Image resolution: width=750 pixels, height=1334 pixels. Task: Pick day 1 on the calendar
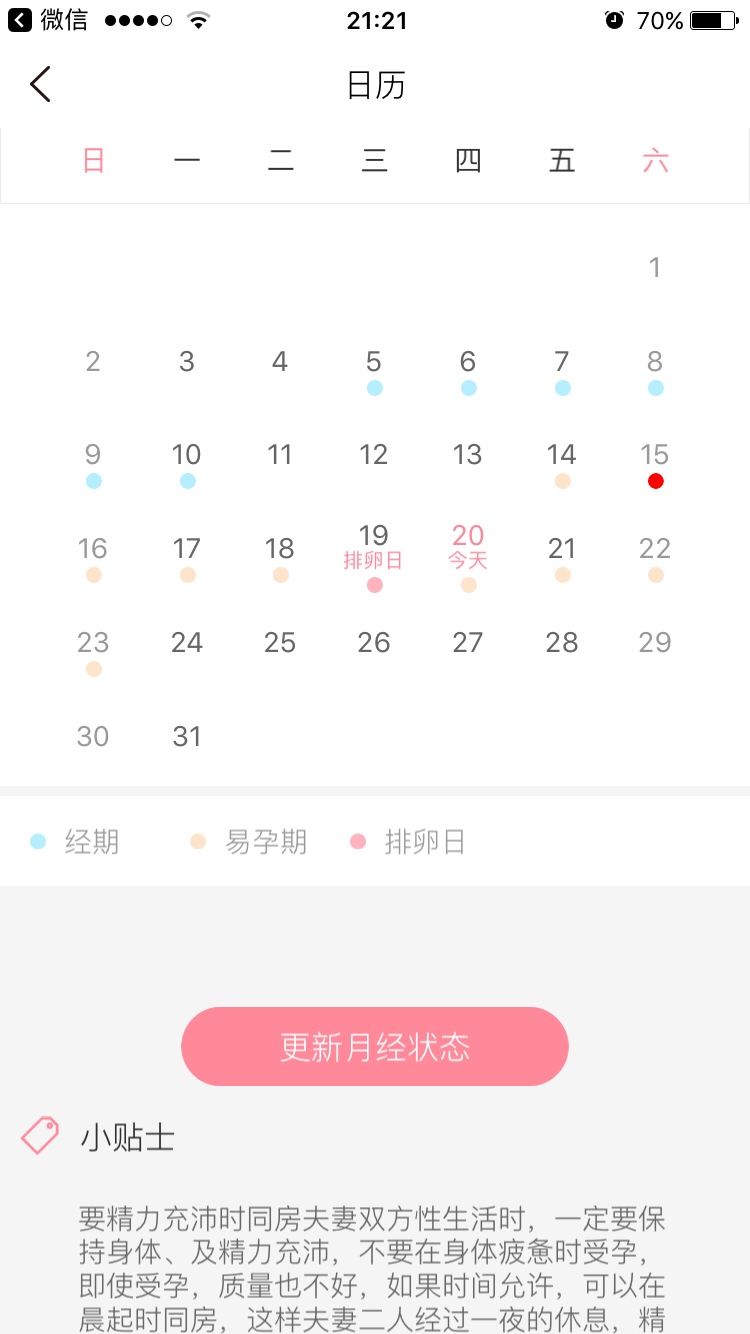[655, 267]
